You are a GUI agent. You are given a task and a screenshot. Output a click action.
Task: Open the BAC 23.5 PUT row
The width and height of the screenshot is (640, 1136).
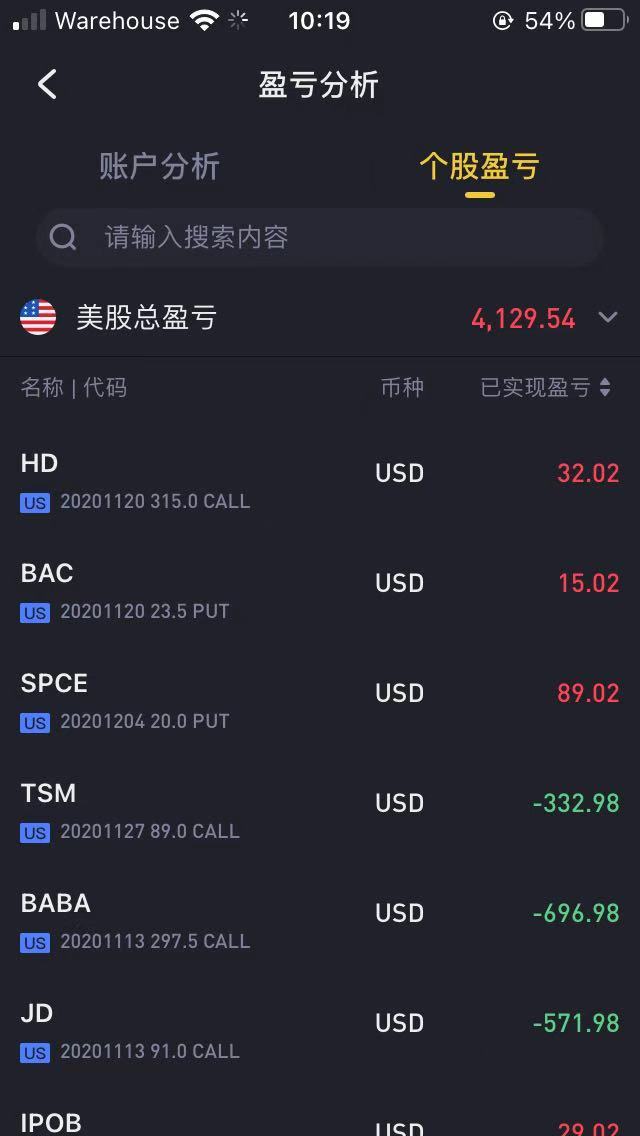pyautogui.click(x=320, y=590)
